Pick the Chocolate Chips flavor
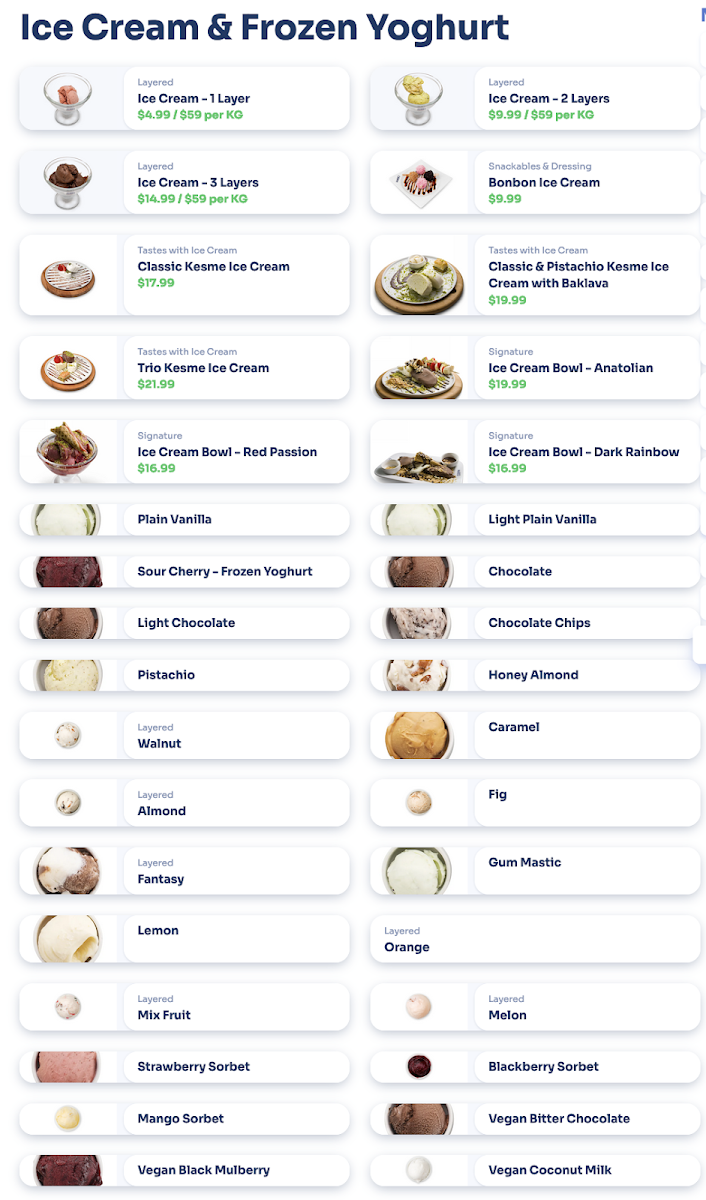Image resolution: width=706 pixels, height=1200 pixels. [535, 623]
